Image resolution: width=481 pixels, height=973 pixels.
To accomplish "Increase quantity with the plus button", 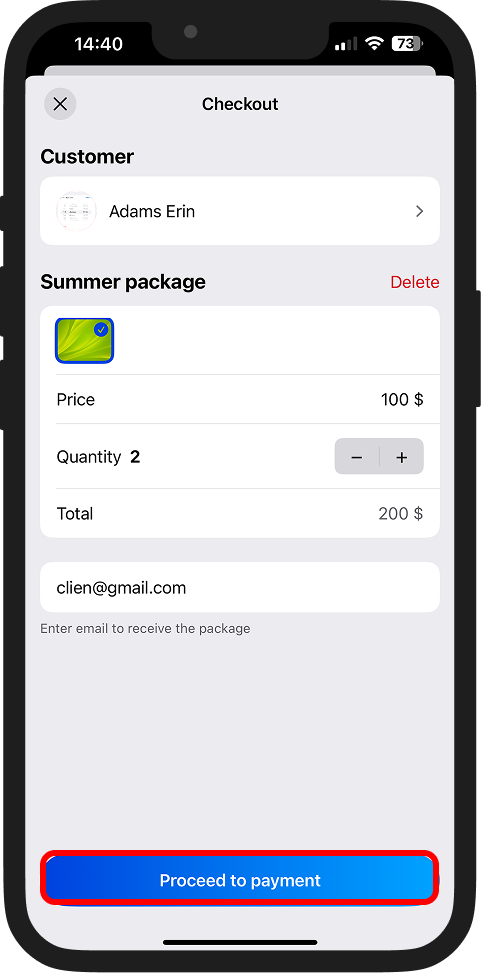I will pyautogui.click(x=402, y=457).
